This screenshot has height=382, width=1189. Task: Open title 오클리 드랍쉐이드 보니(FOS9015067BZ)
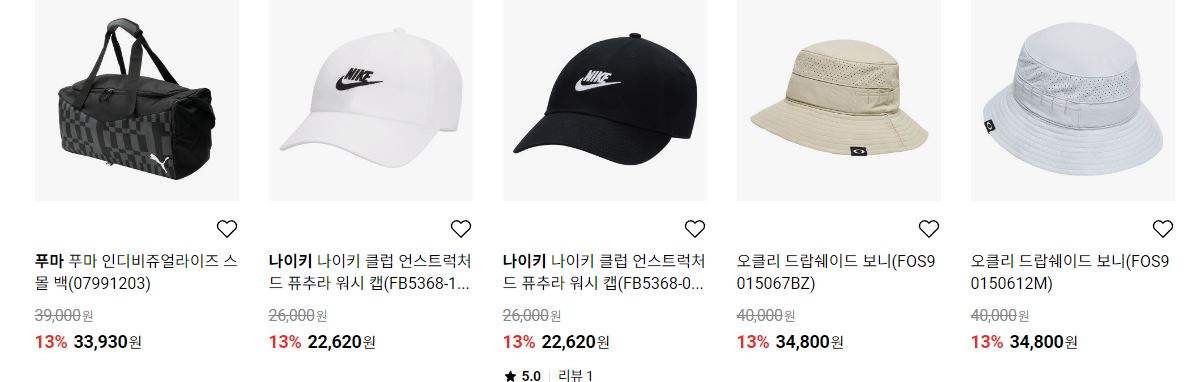pyautogui.click(x=836, y=273)
